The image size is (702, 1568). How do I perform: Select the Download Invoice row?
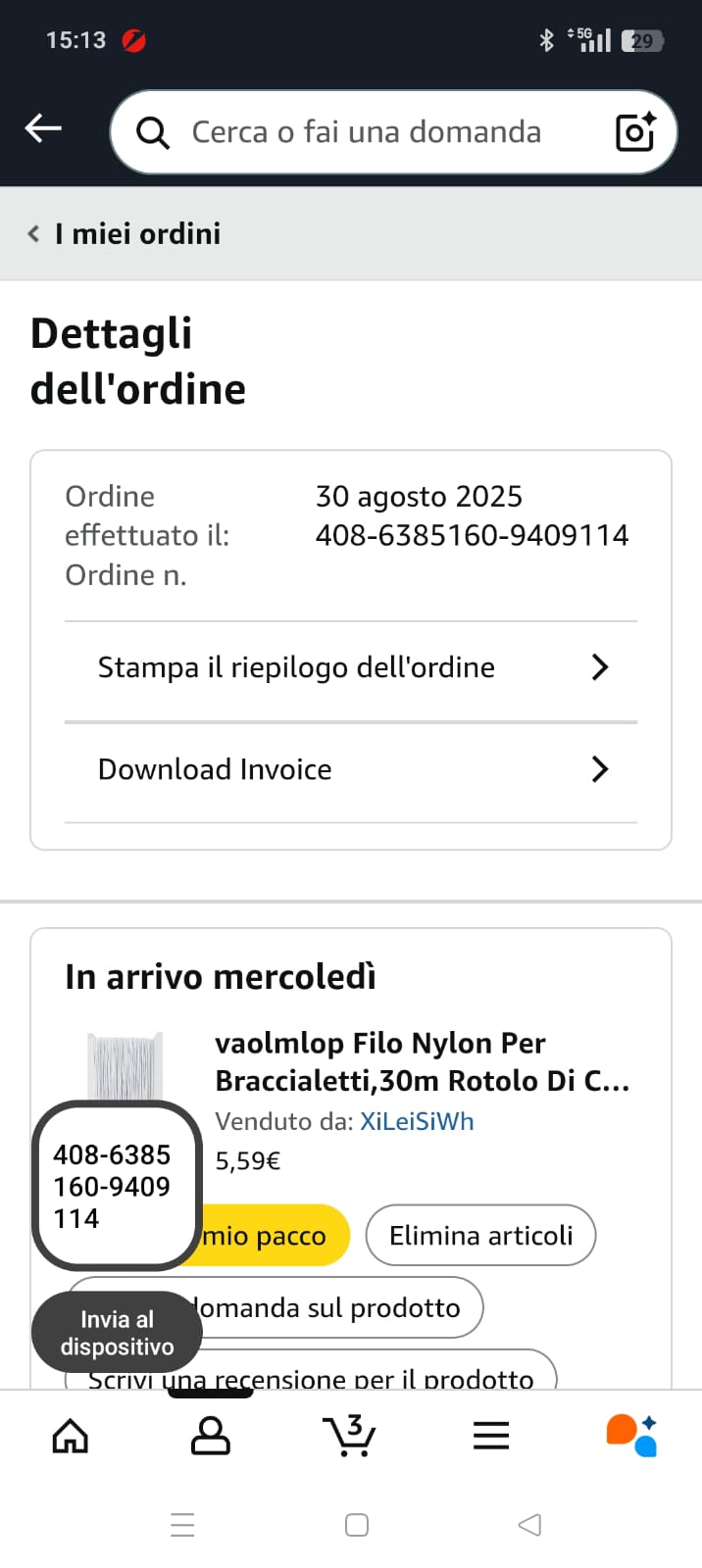pyautogui.click(x=351, y=770)
